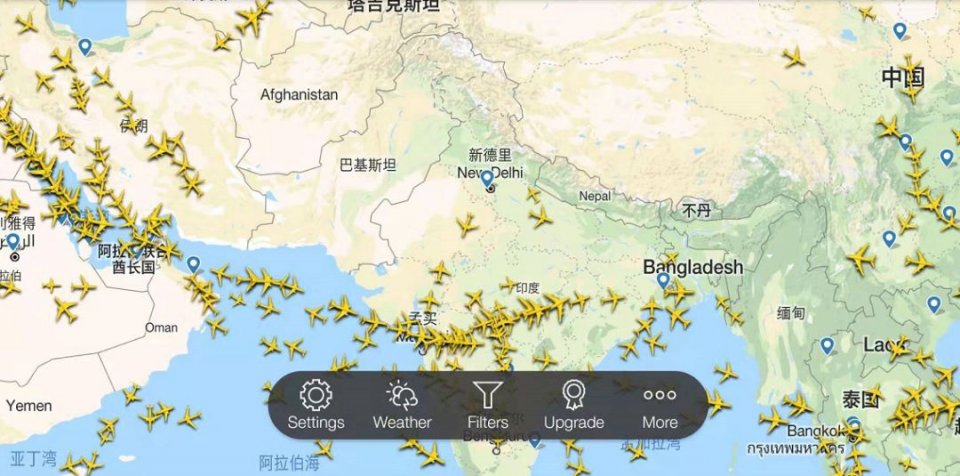Open flight Filters

[488, 404]
